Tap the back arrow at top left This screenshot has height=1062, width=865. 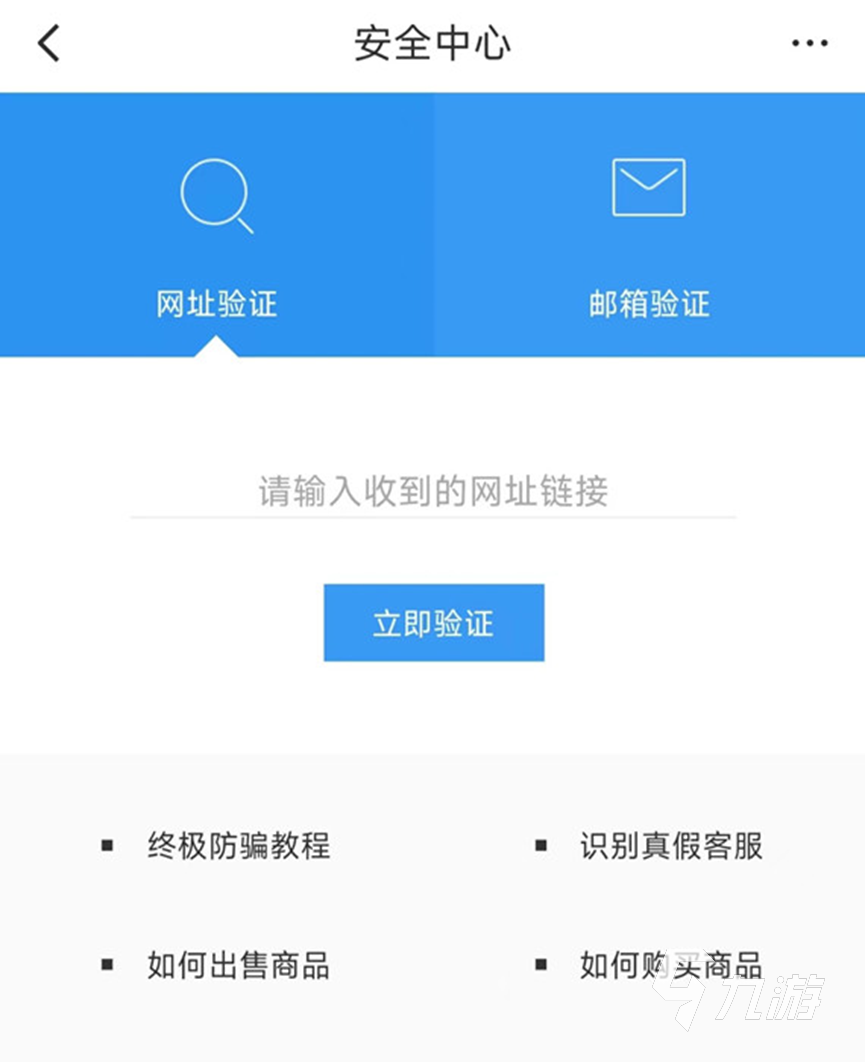(48, 44)
